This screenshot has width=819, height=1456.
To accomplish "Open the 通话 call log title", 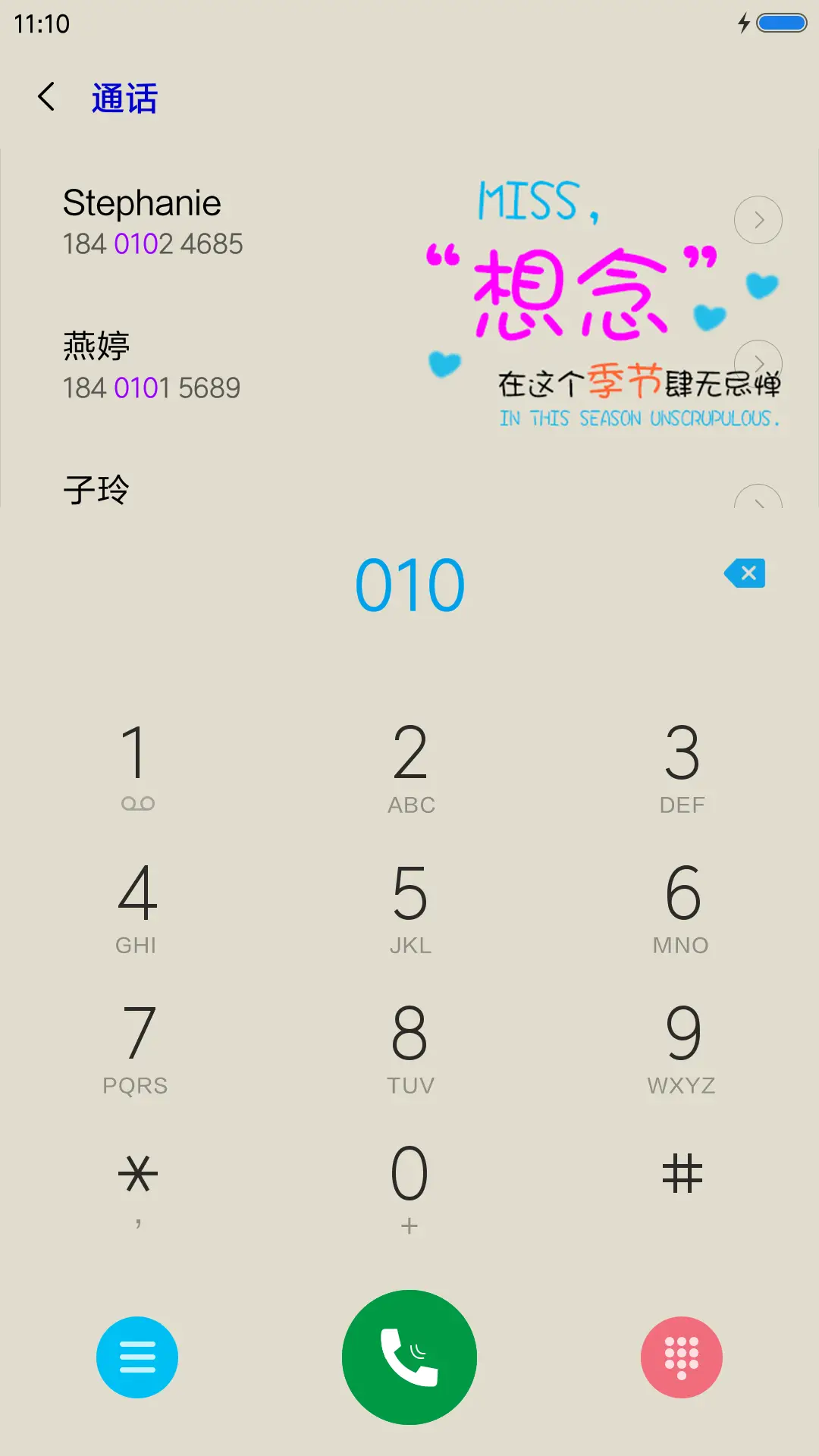I will pyautogui.click(x=124, y=99).
